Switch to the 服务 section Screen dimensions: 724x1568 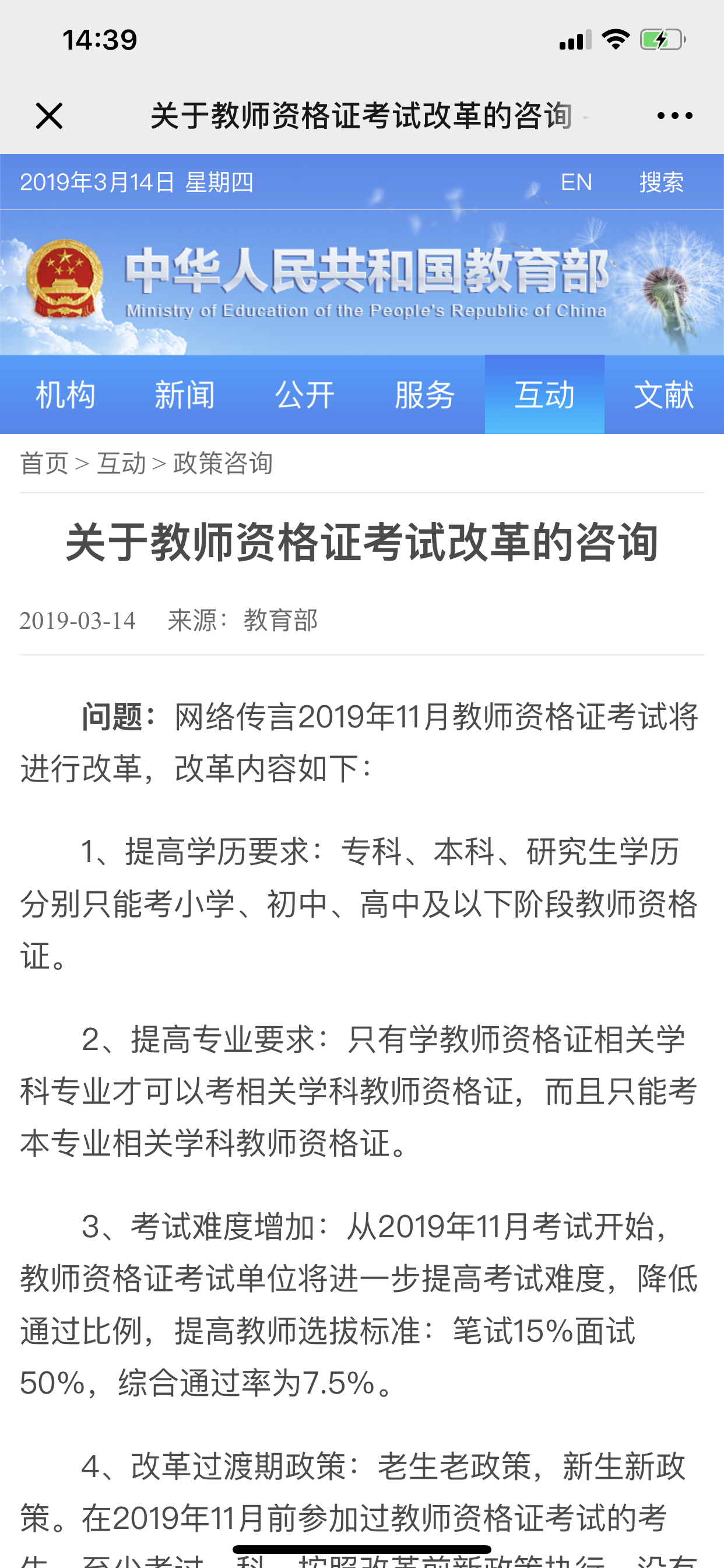click(x=425, y=394)
